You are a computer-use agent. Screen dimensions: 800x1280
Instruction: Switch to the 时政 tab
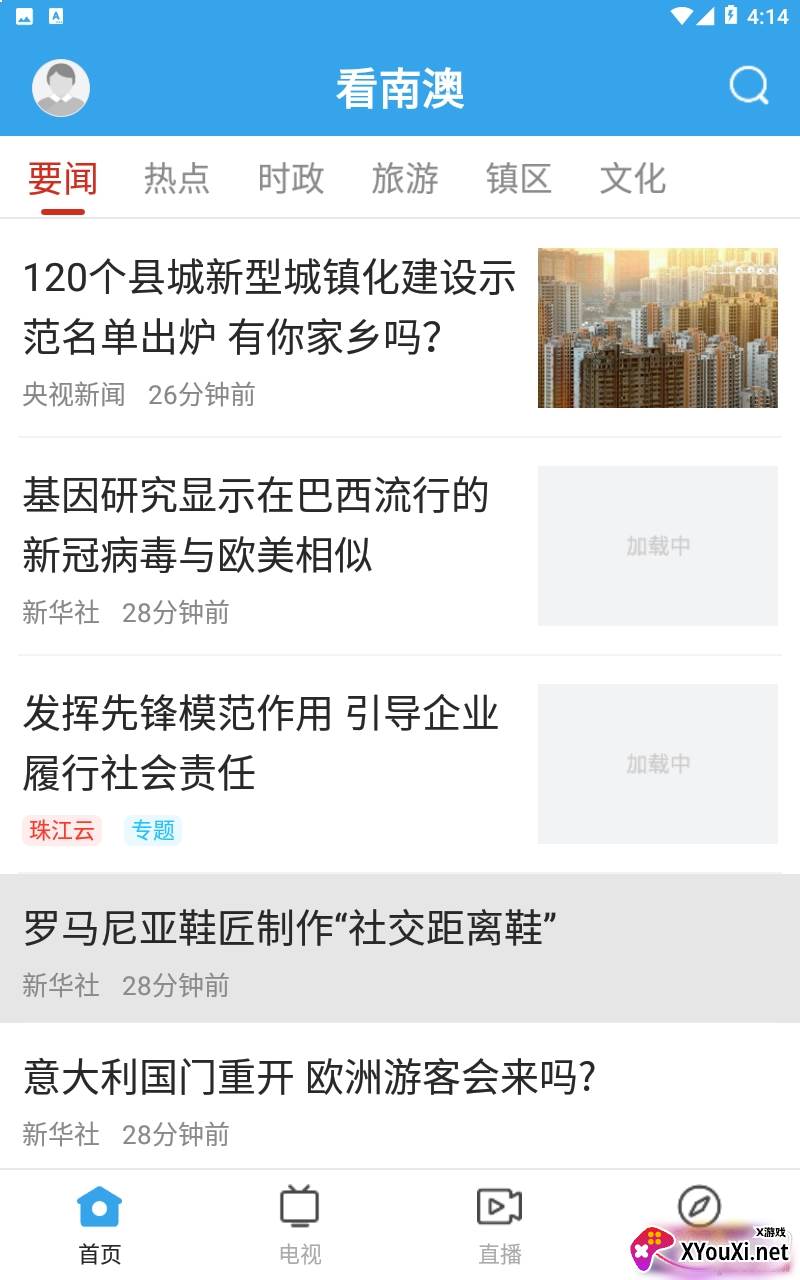point(291,179)
